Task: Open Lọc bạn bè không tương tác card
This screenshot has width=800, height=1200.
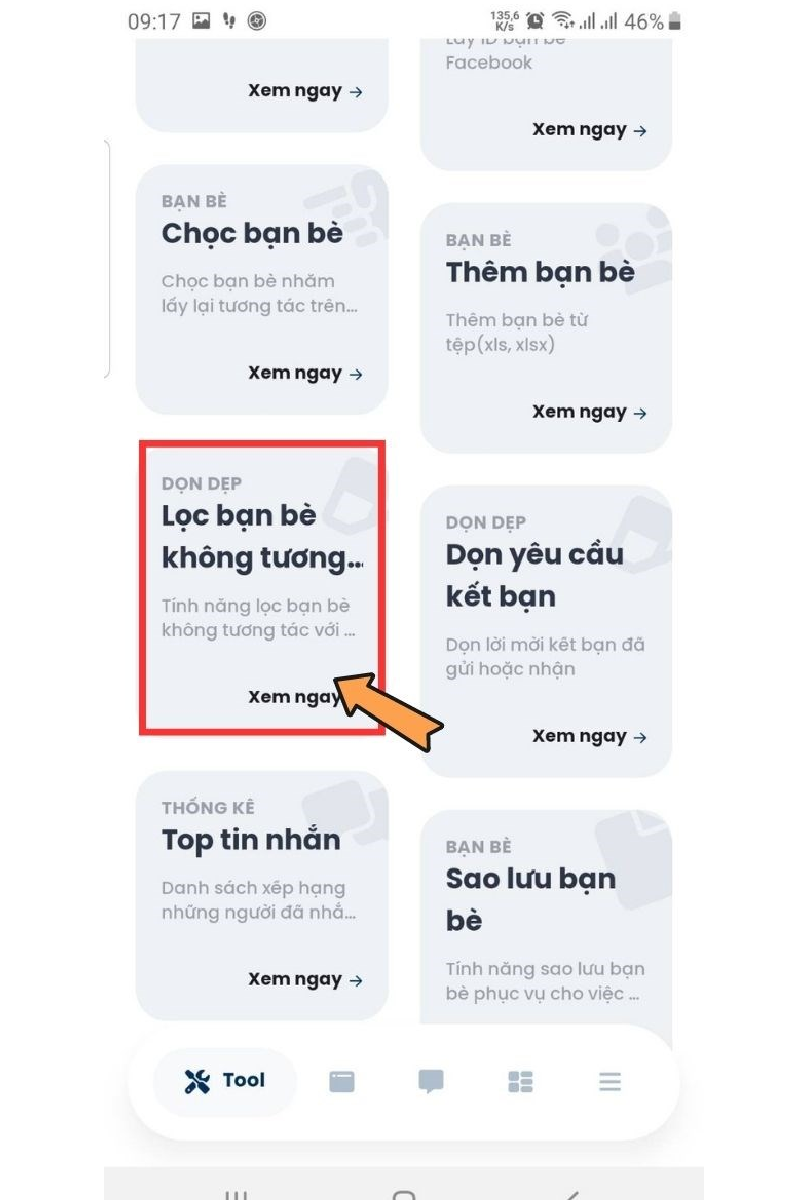Action: click(x=261, y=587)
